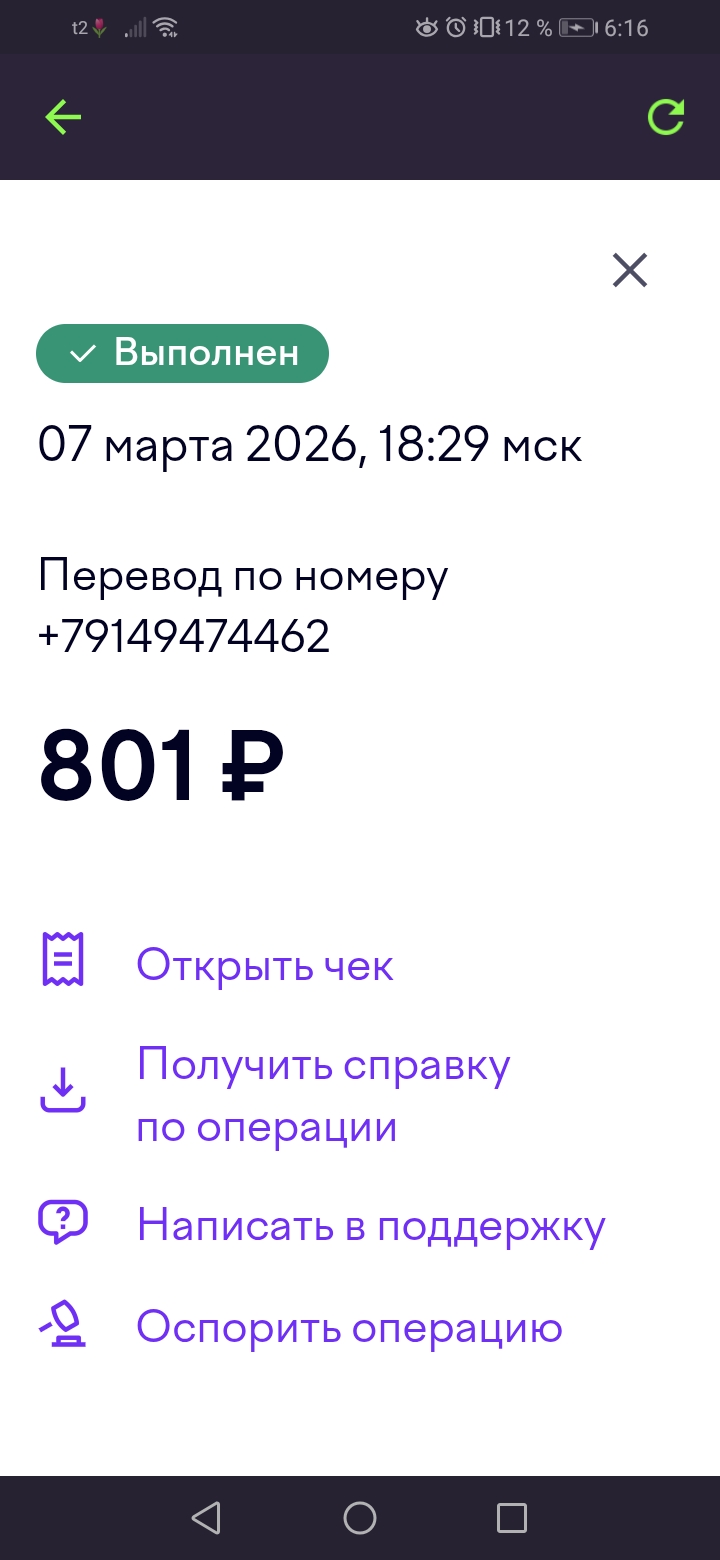
Task: Refresh the page with the reload icon
Action: pos(665,118)
